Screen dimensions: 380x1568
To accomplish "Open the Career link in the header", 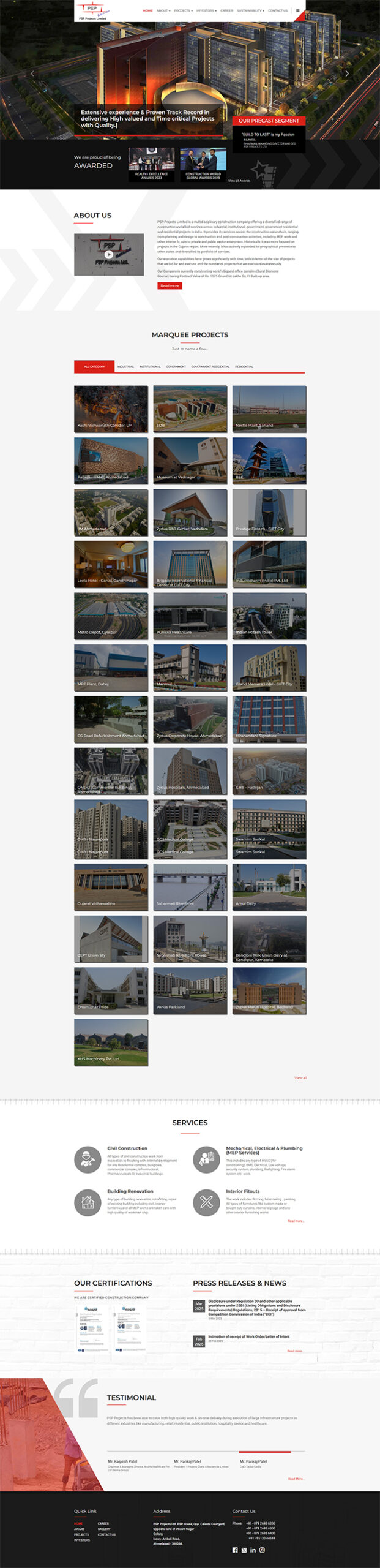I will [226, 10].
